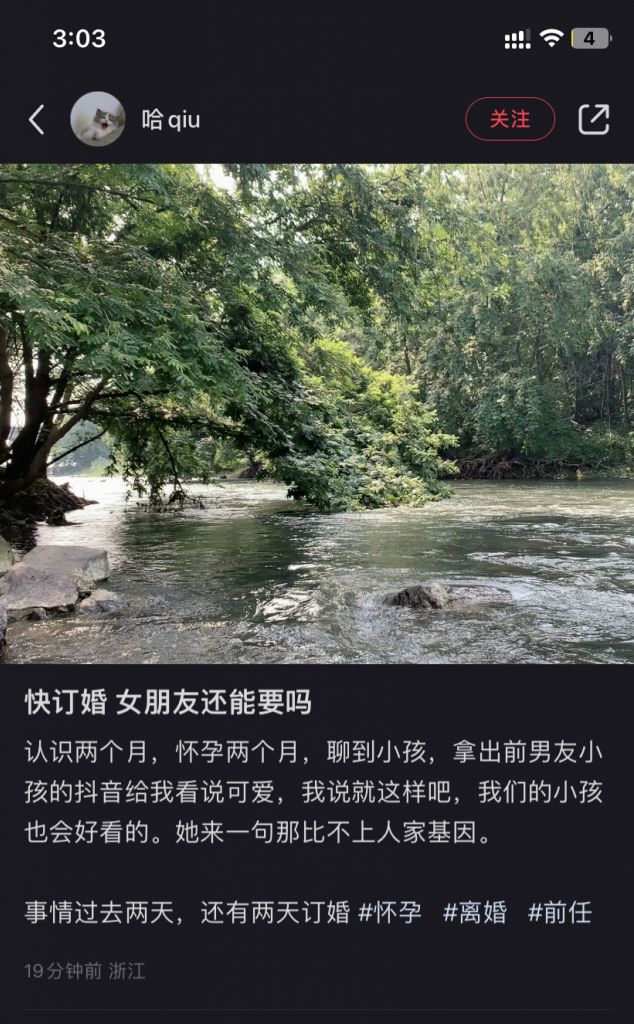634x1024 pixels.
Task: Open the #前任 hashtag
Action: (560, 912)
